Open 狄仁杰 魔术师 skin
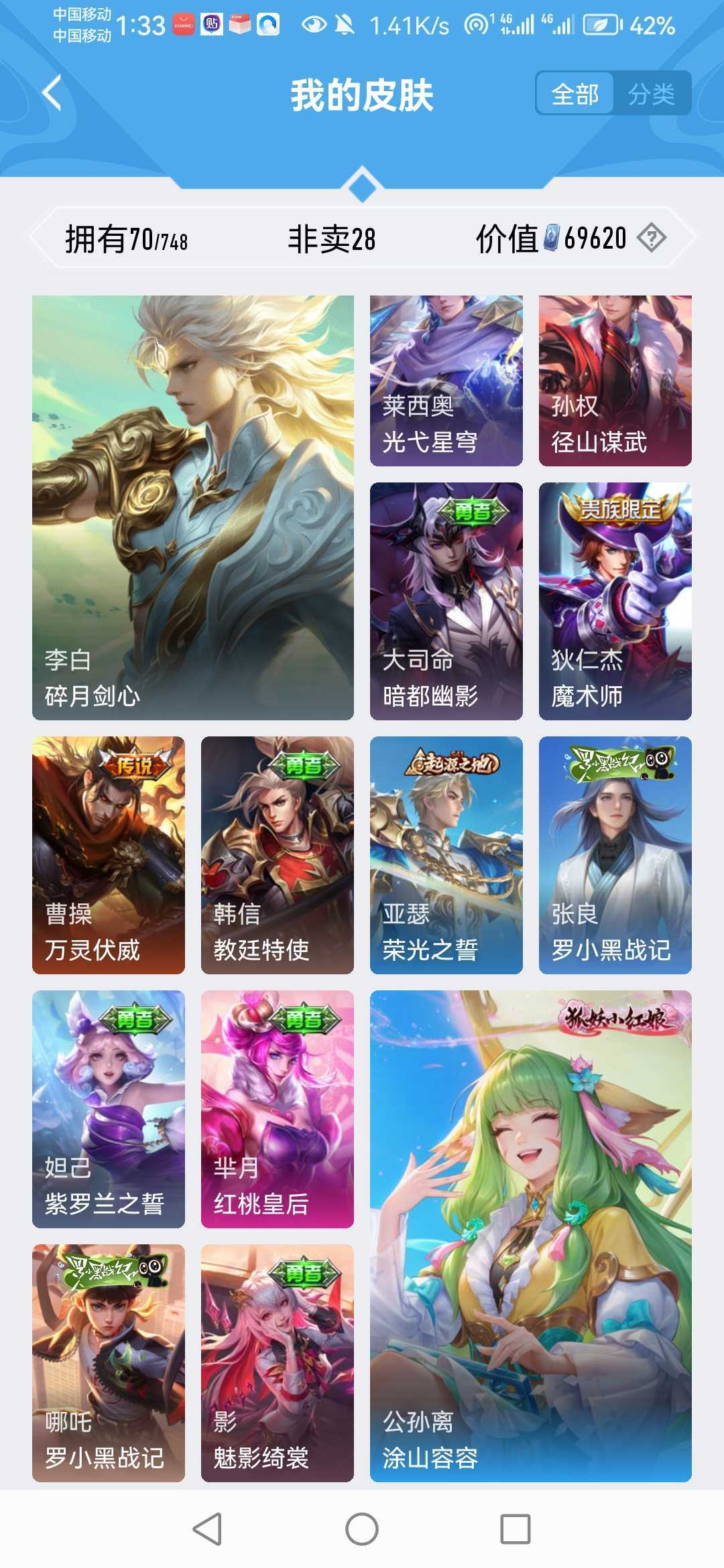This screenshot has width=724, height=1568. coord(615,601)
